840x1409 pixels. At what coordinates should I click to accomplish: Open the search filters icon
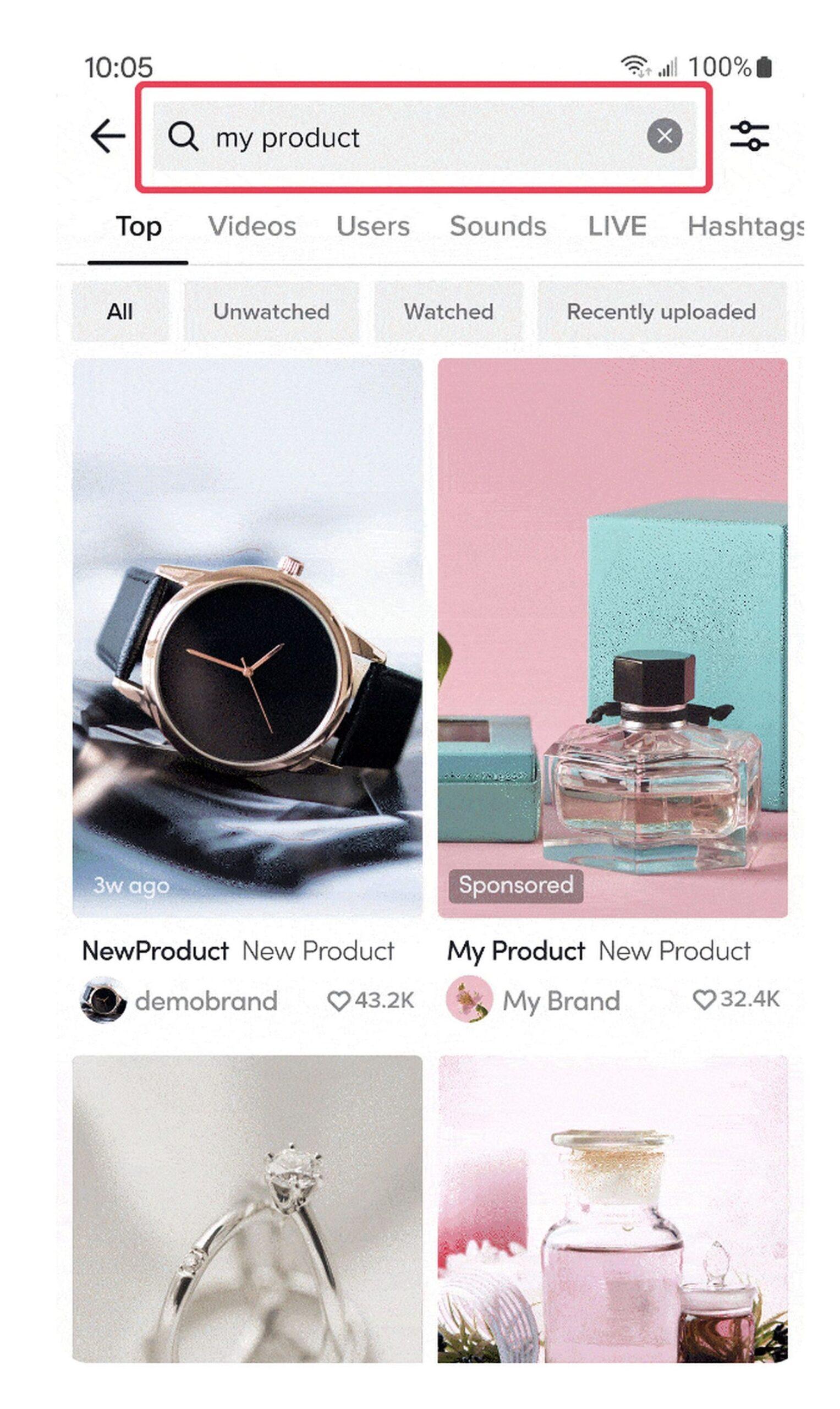(749, 136)
